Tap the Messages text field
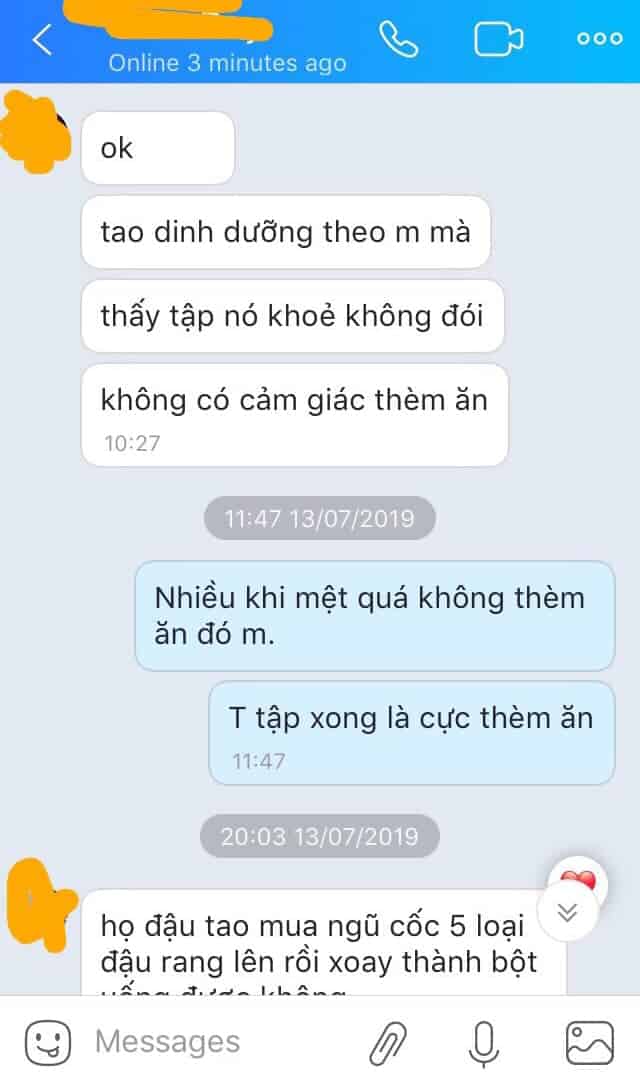 point(220,1041)
